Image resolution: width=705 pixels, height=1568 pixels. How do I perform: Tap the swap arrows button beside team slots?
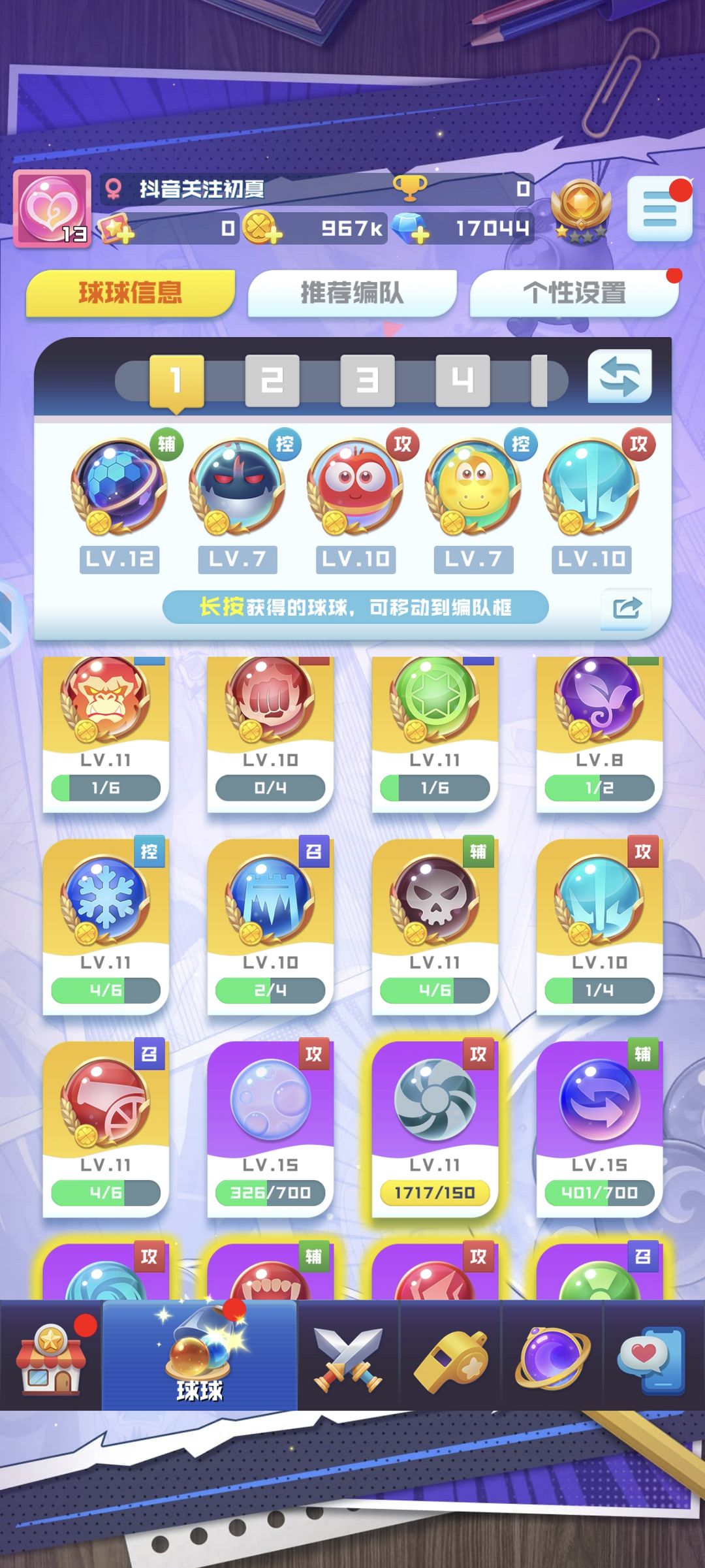pyautogui.click(x=619, y=377)
